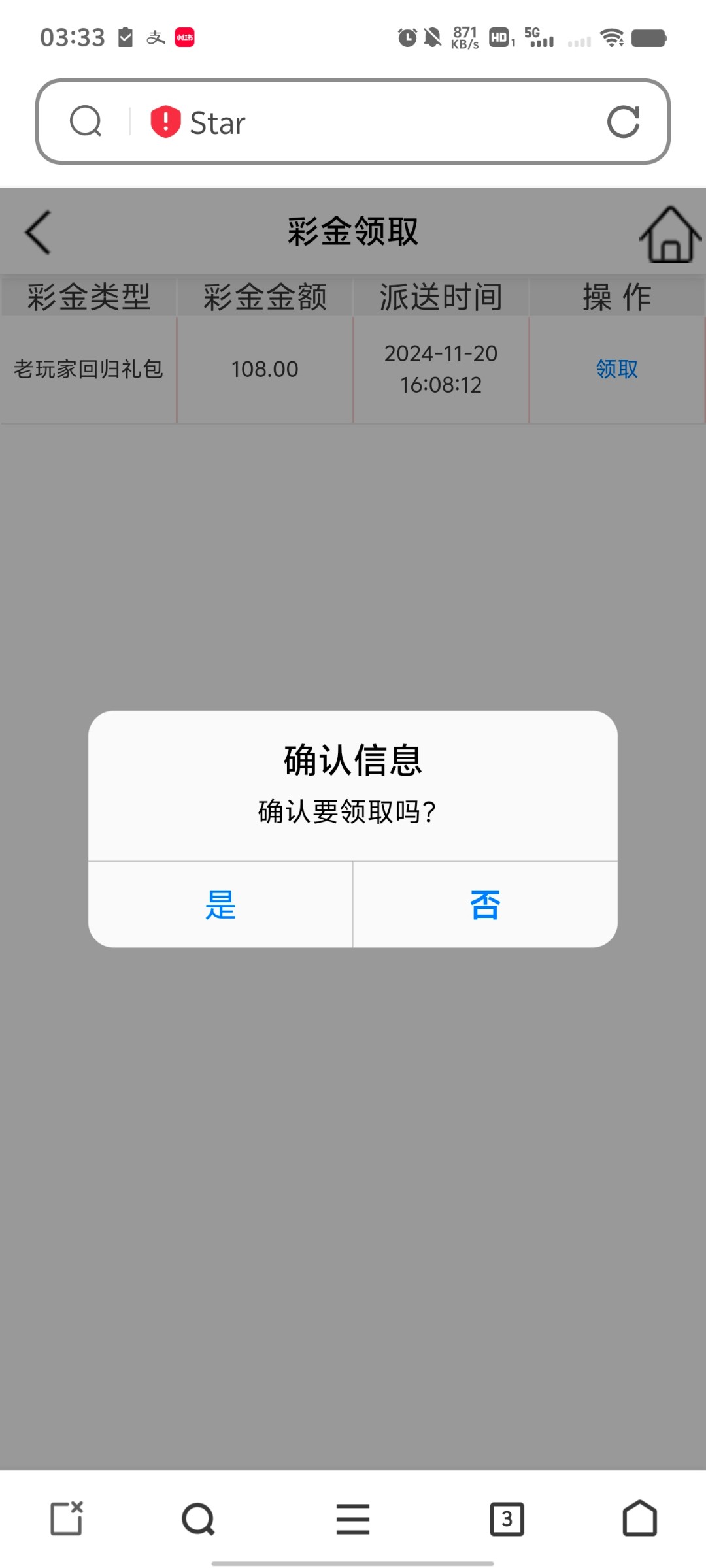Open the browser's bottom search button
The image size is (706, 1568).
(198, 1518)
